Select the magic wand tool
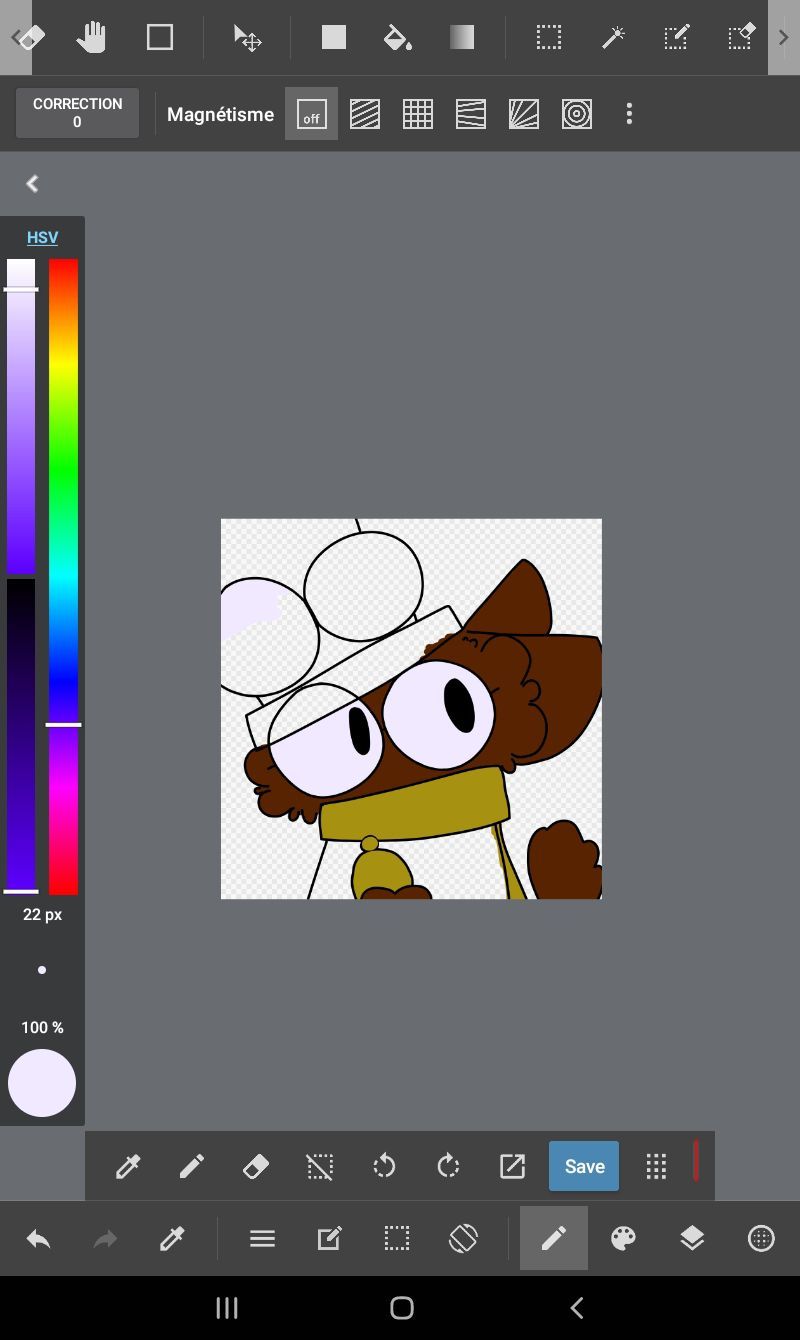Screen dimensions: 800x1340 (x=612, y=38)
